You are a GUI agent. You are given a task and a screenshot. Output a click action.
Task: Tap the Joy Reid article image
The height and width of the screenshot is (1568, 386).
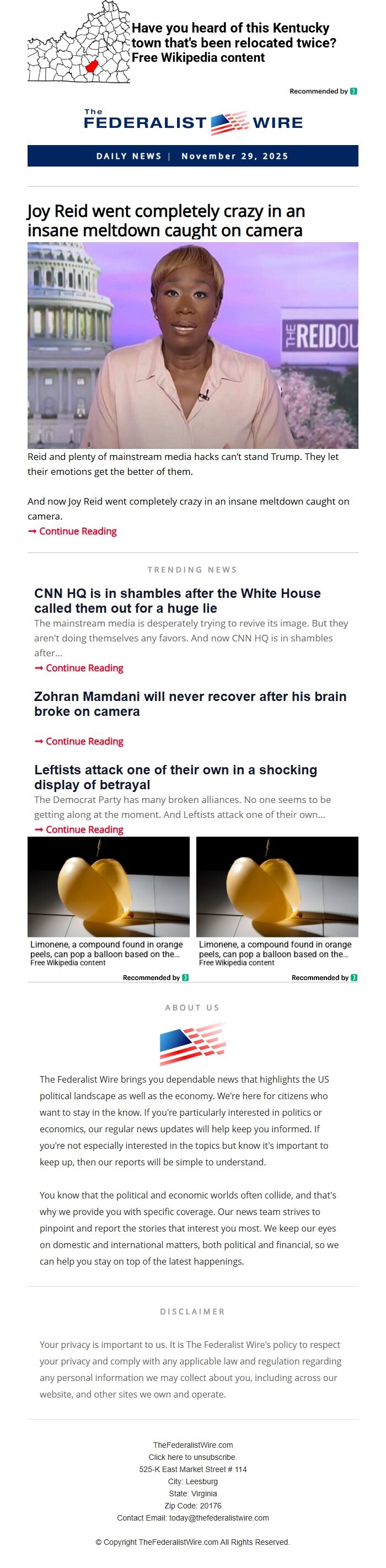click(192, 345)
